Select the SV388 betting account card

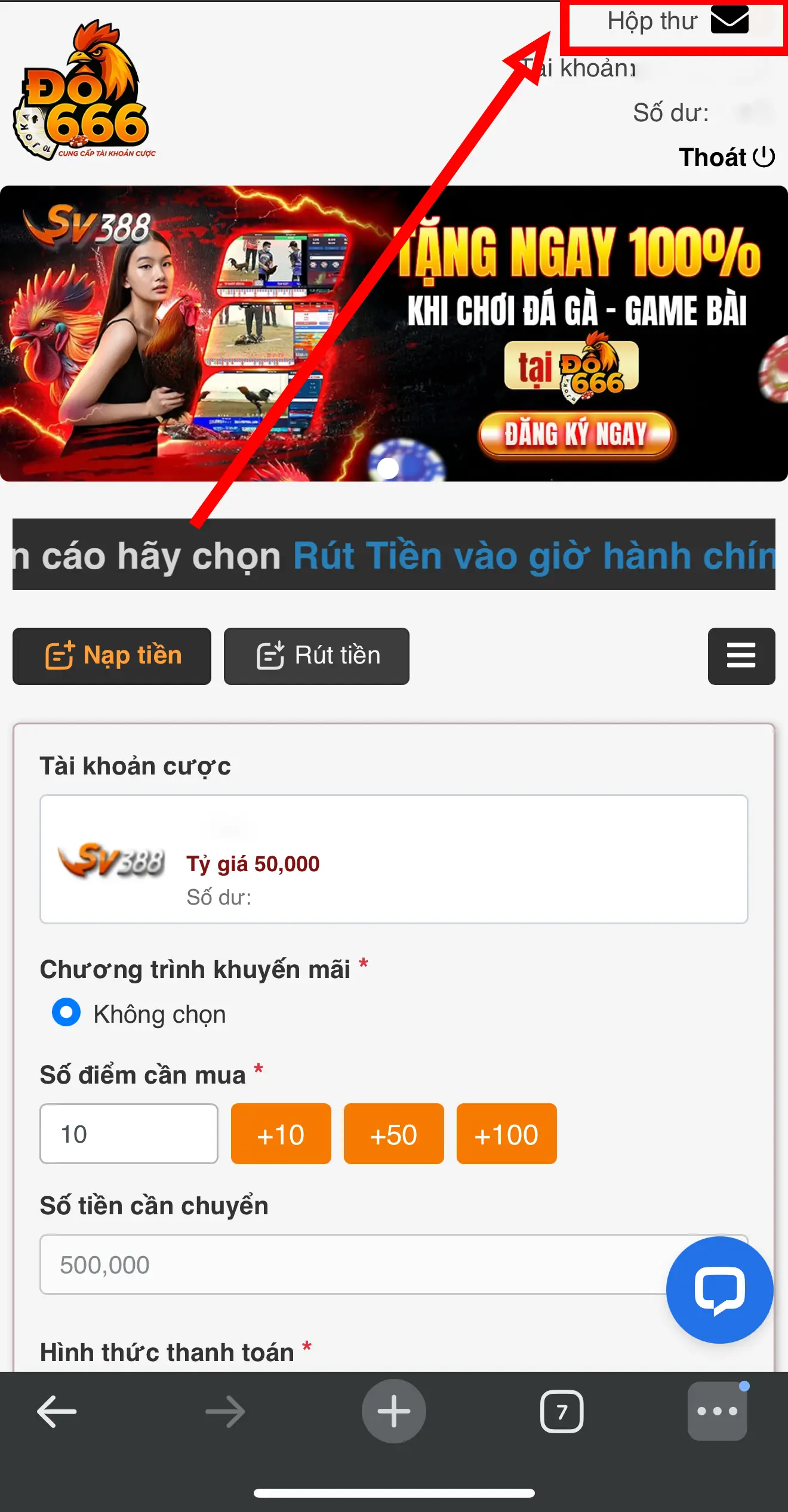[393, 859]
